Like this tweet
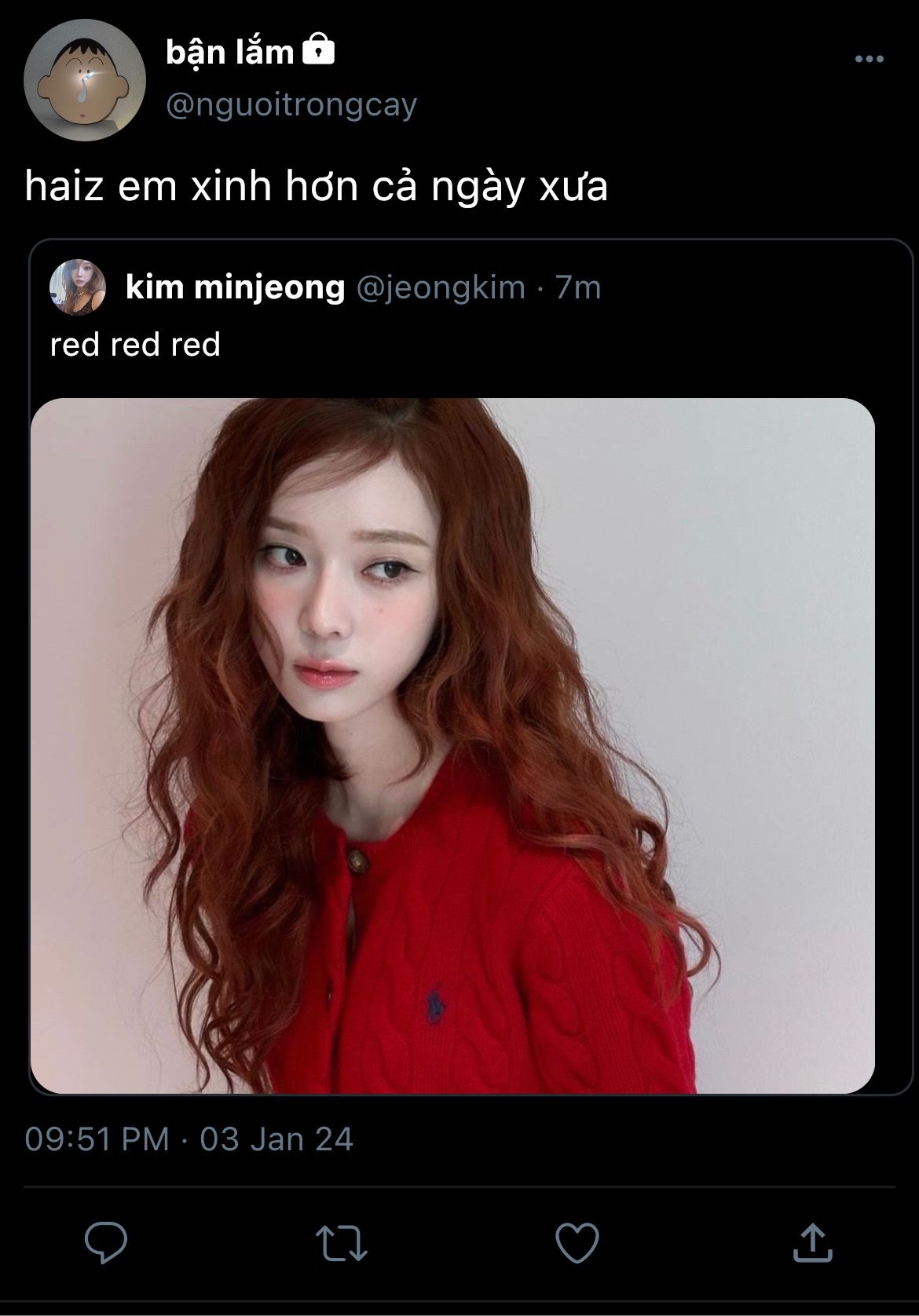919x1316 pixels. (x=577, y=1242)
